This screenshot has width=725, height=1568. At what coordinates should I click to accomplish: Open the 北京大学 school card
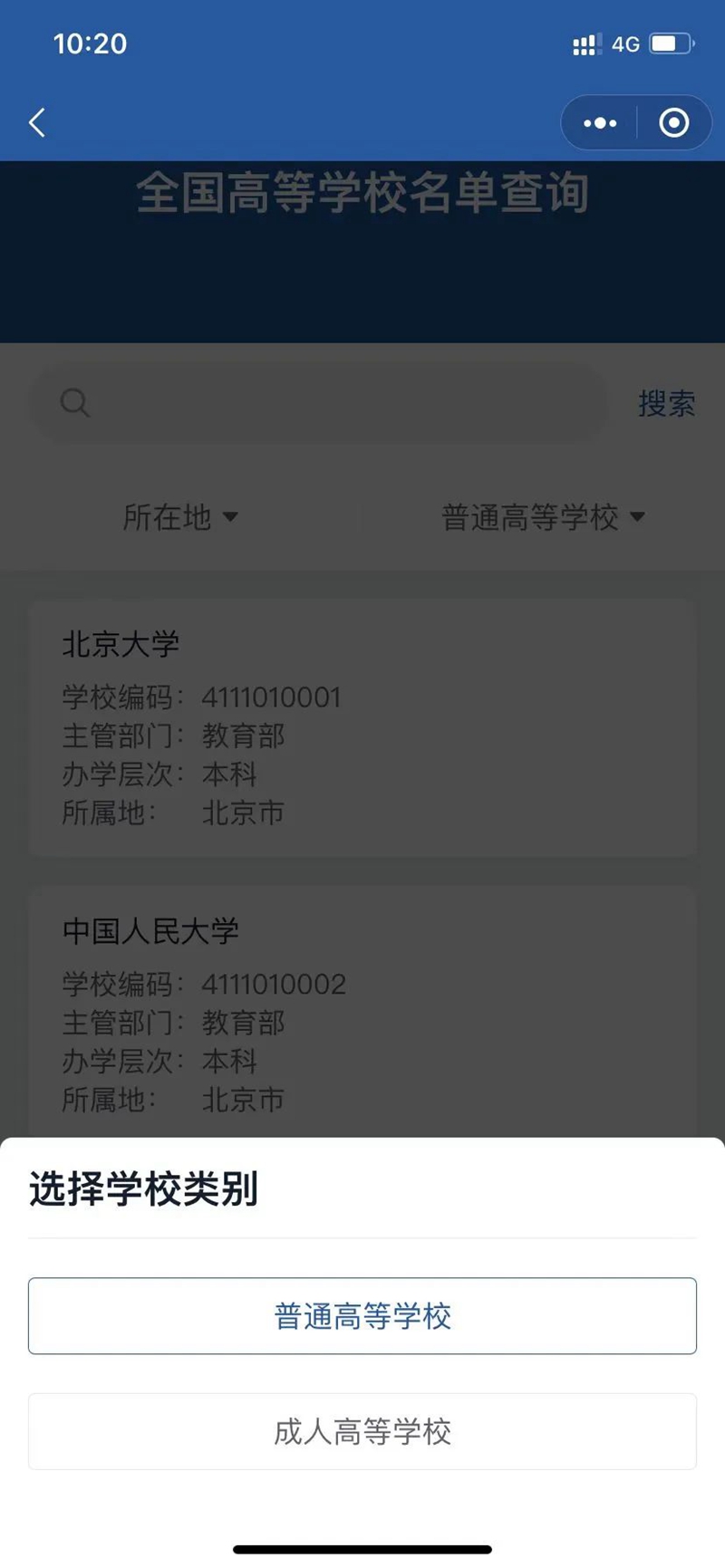362,727
